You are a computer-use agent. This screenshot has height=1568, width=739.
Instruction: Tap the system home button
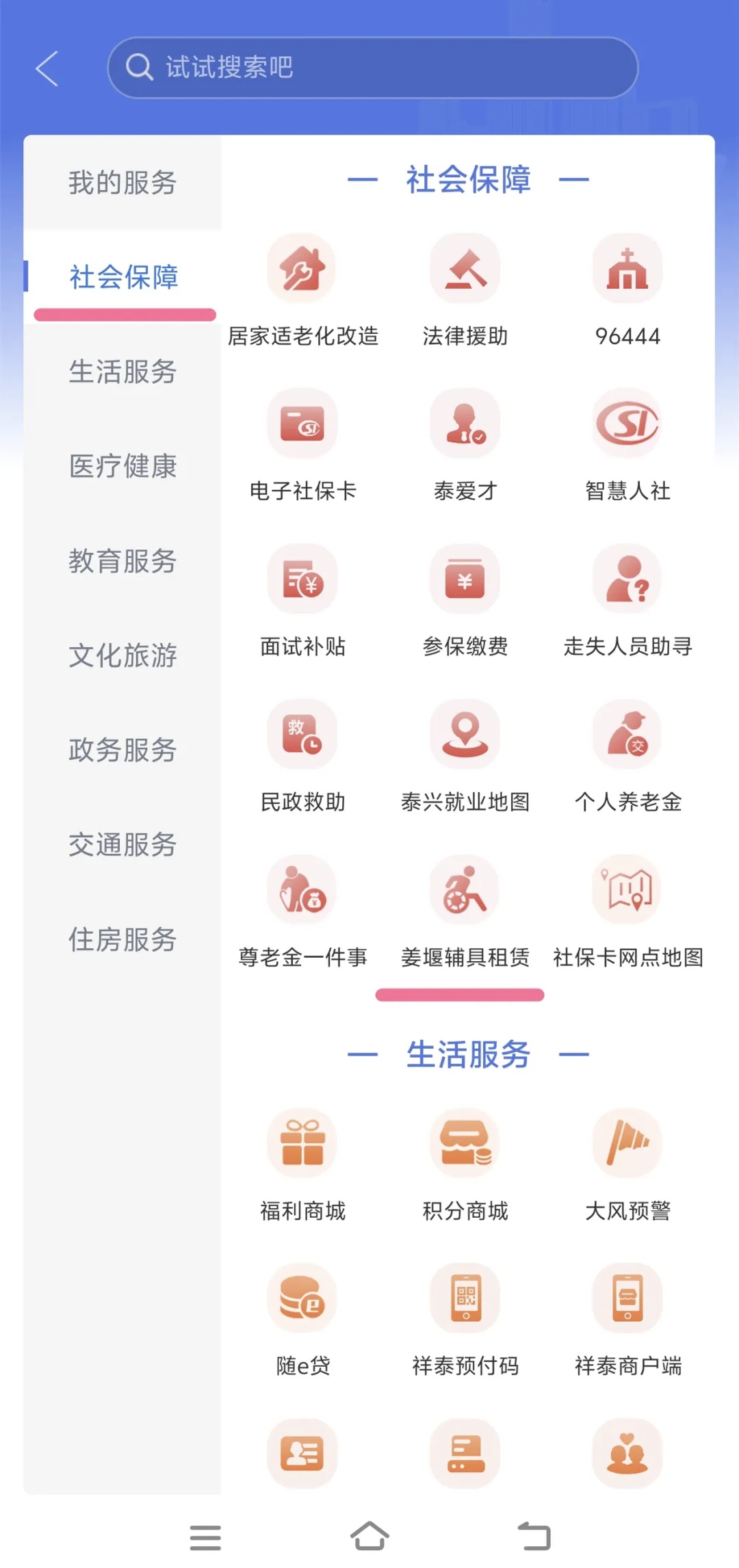[369, 1537]
